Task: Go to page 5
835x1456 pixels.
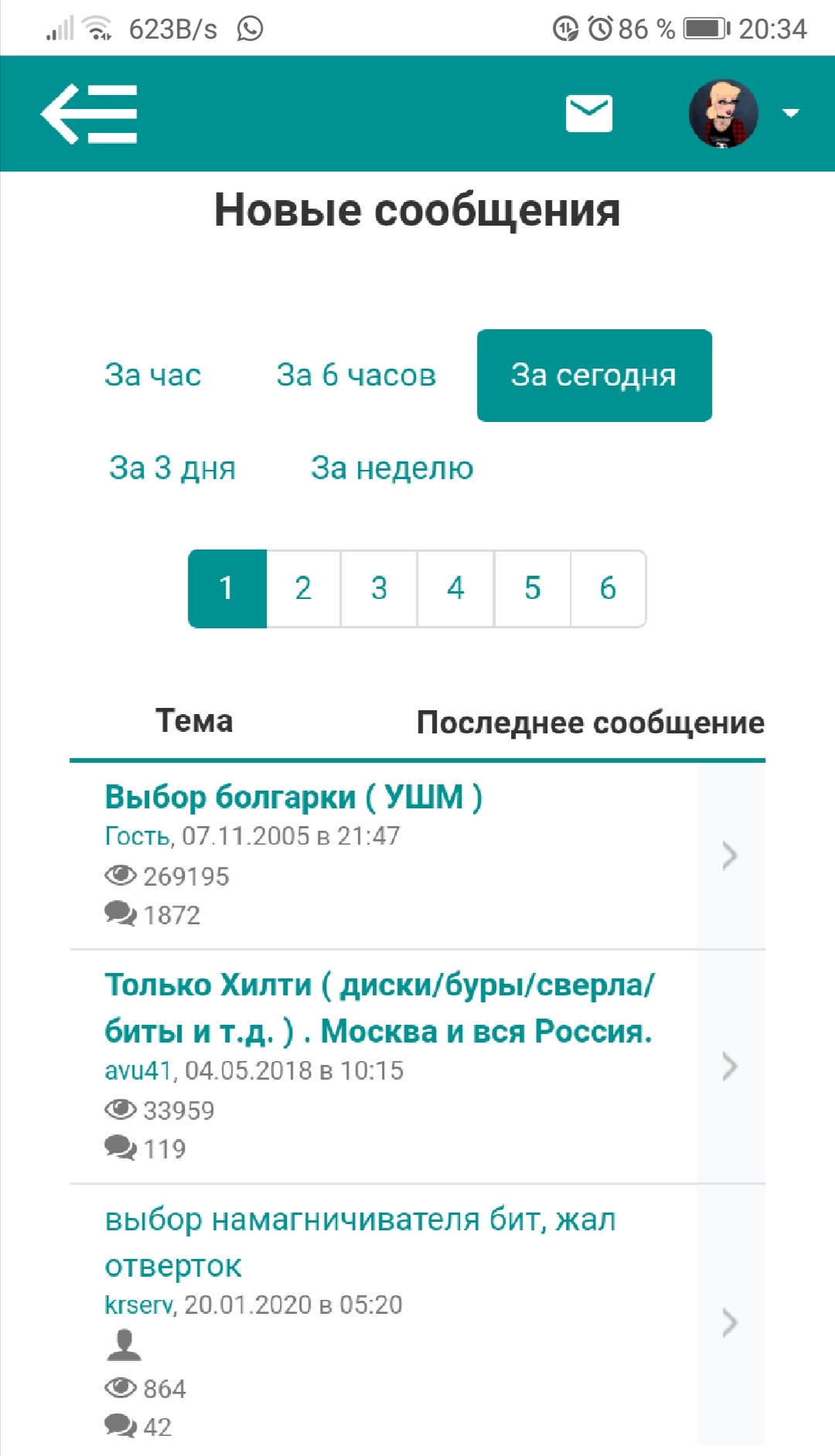Action: 532,589
